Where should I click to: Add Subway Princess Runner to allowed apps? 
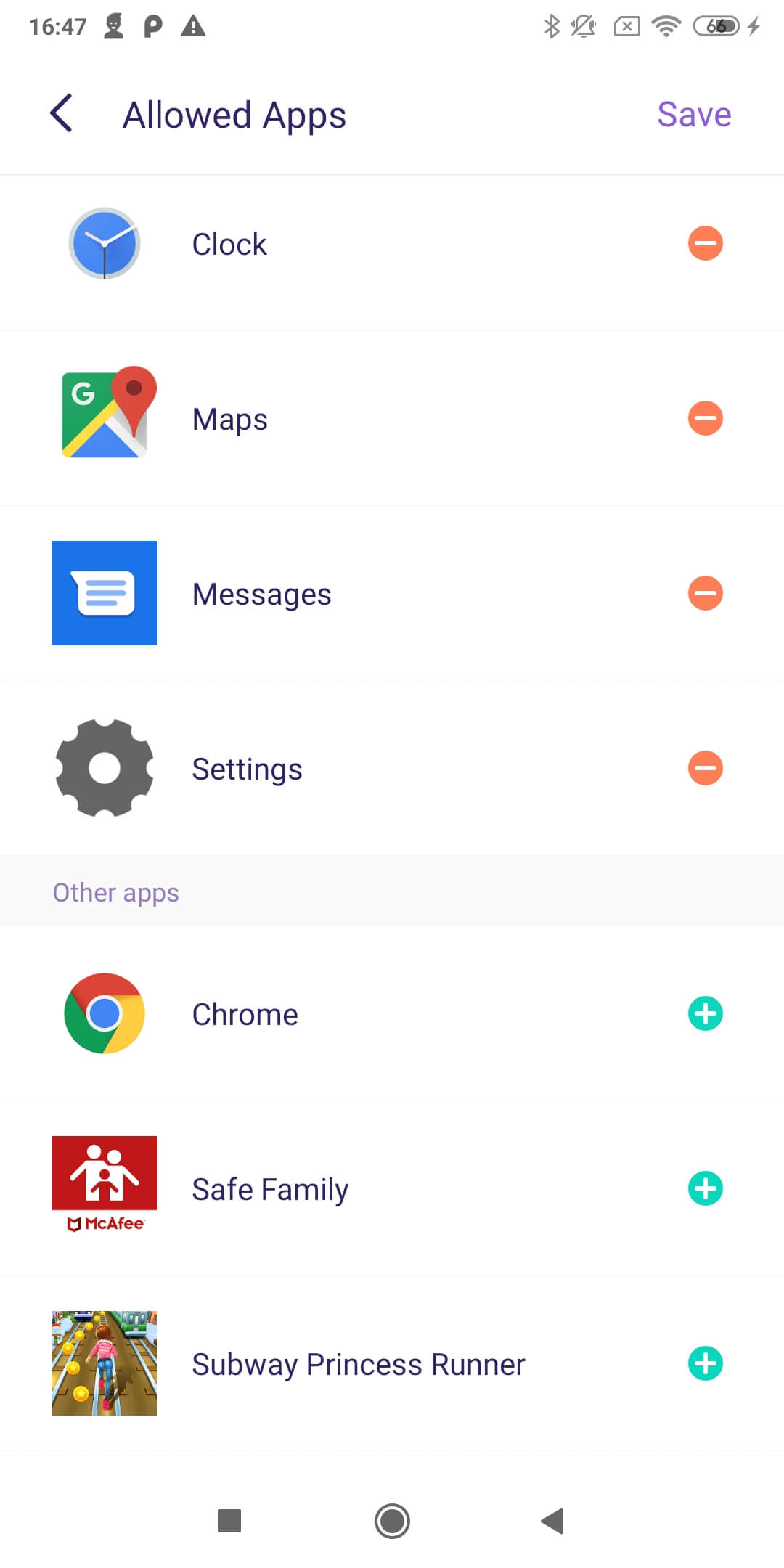[705, 1363]
